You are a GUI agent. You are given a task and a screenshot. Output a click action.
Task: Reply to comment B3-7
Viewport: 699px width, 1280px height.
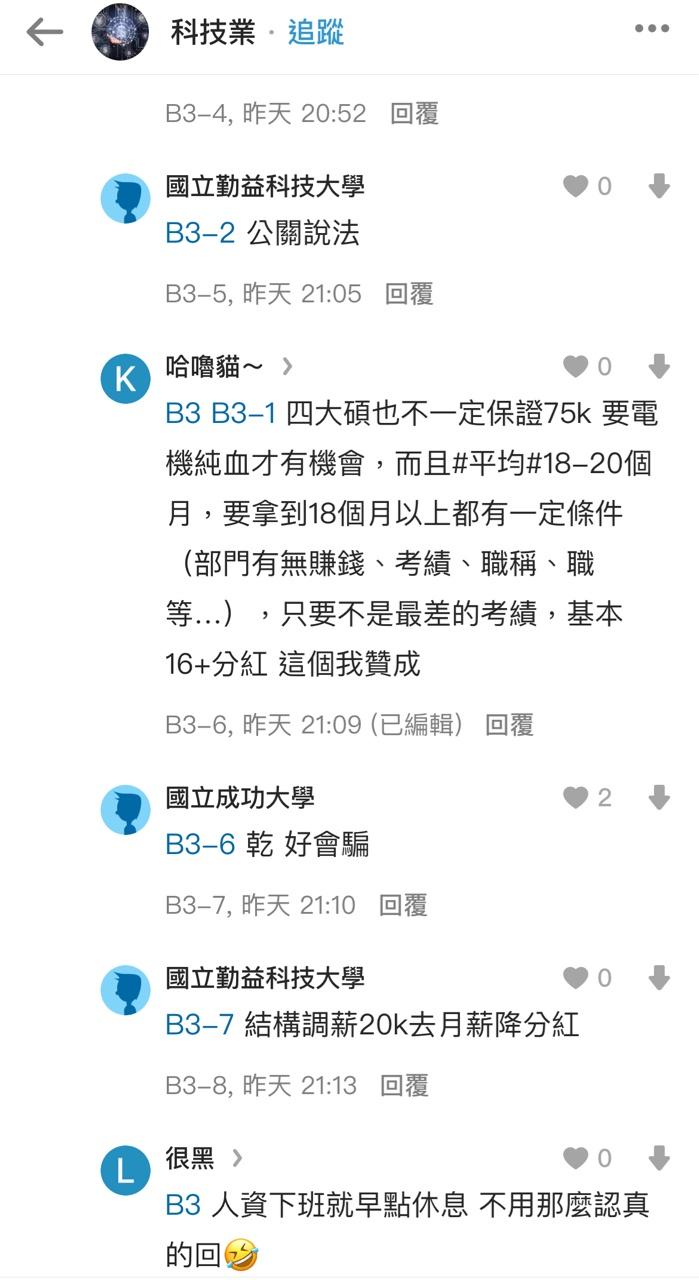403,906
